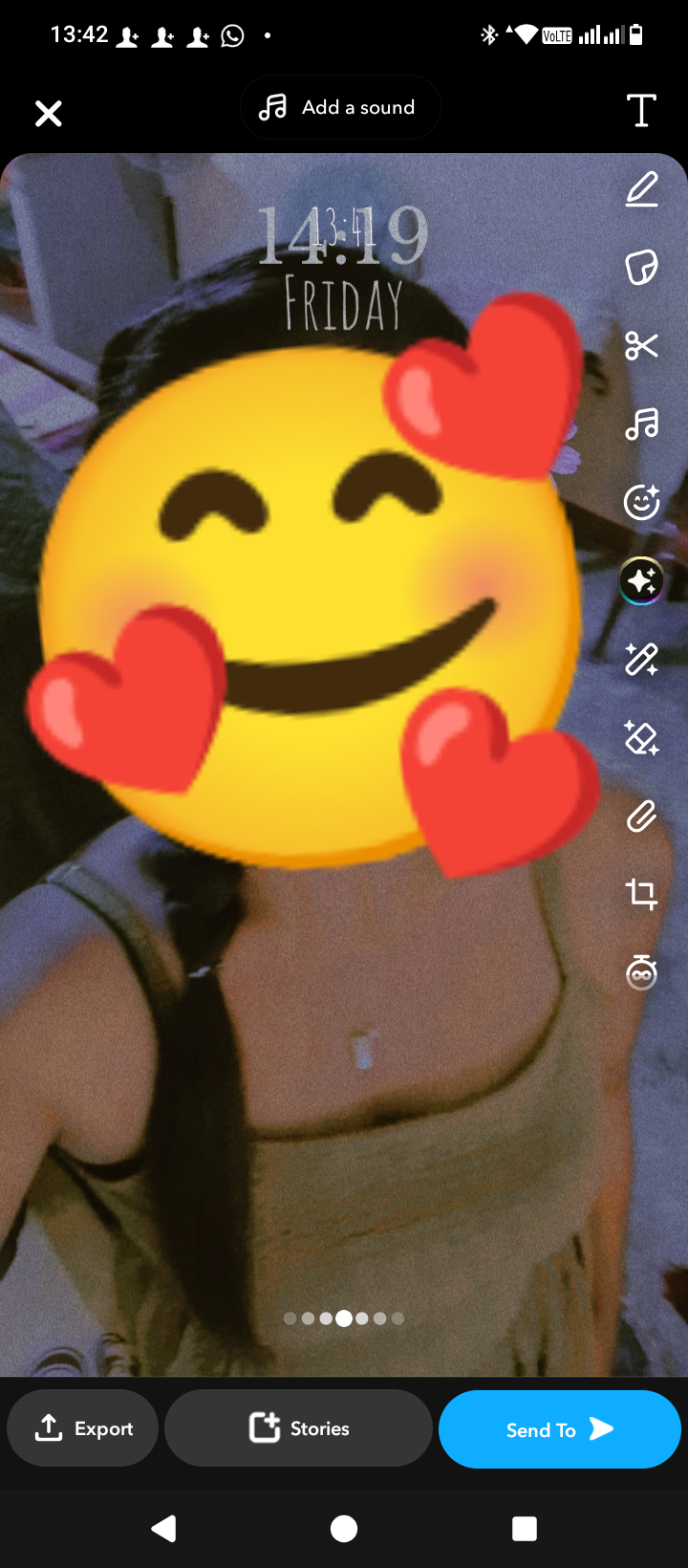688x1568 pixels.
Task: Export the snap
Action: [82, 1428]
